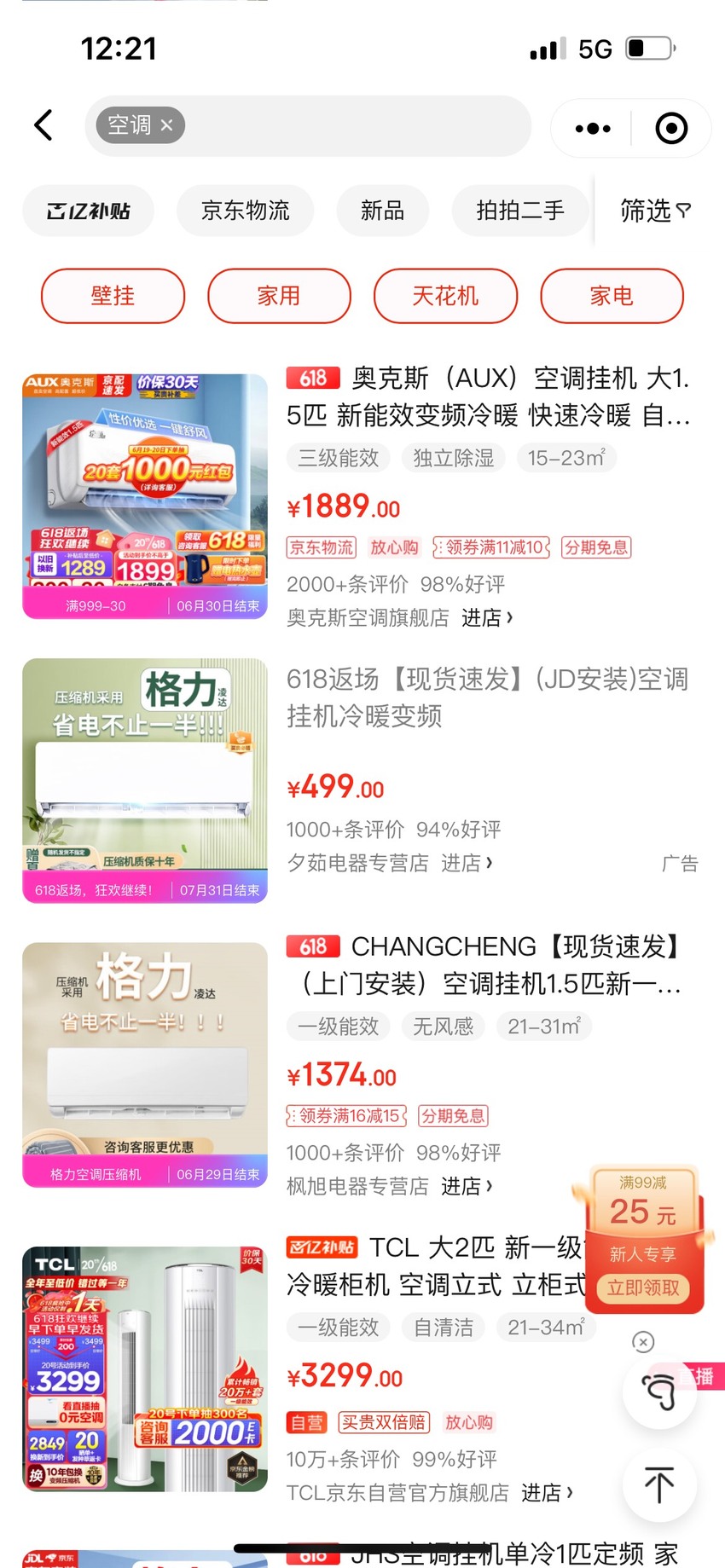This screenshot has height=1568, width=725.
Task: Choose the 家用 category chip
Action: (279, 296)
